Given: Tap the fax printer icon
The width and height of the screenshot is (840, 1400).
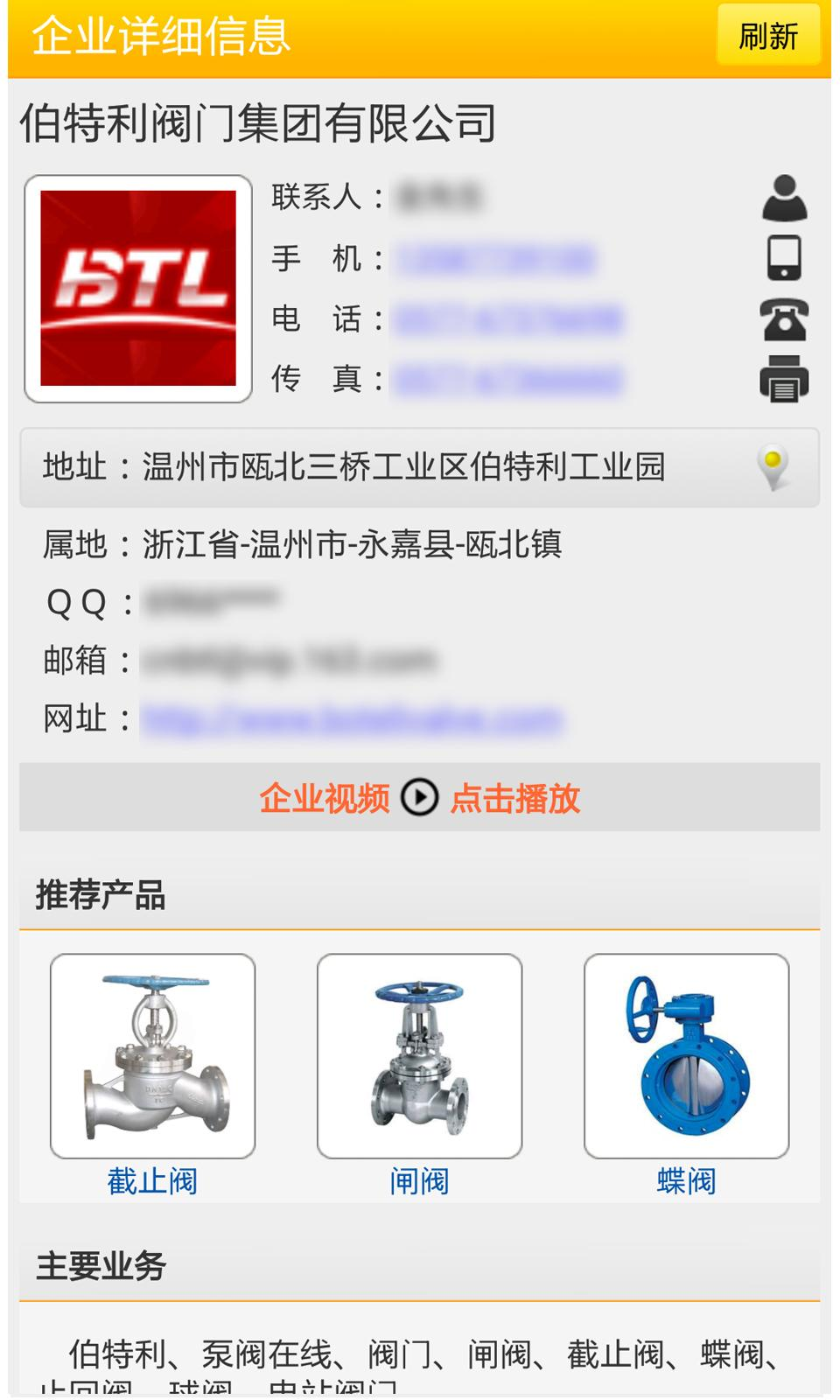Looking at the screenshot, I should pyautogui.click(x=784, y=379).
